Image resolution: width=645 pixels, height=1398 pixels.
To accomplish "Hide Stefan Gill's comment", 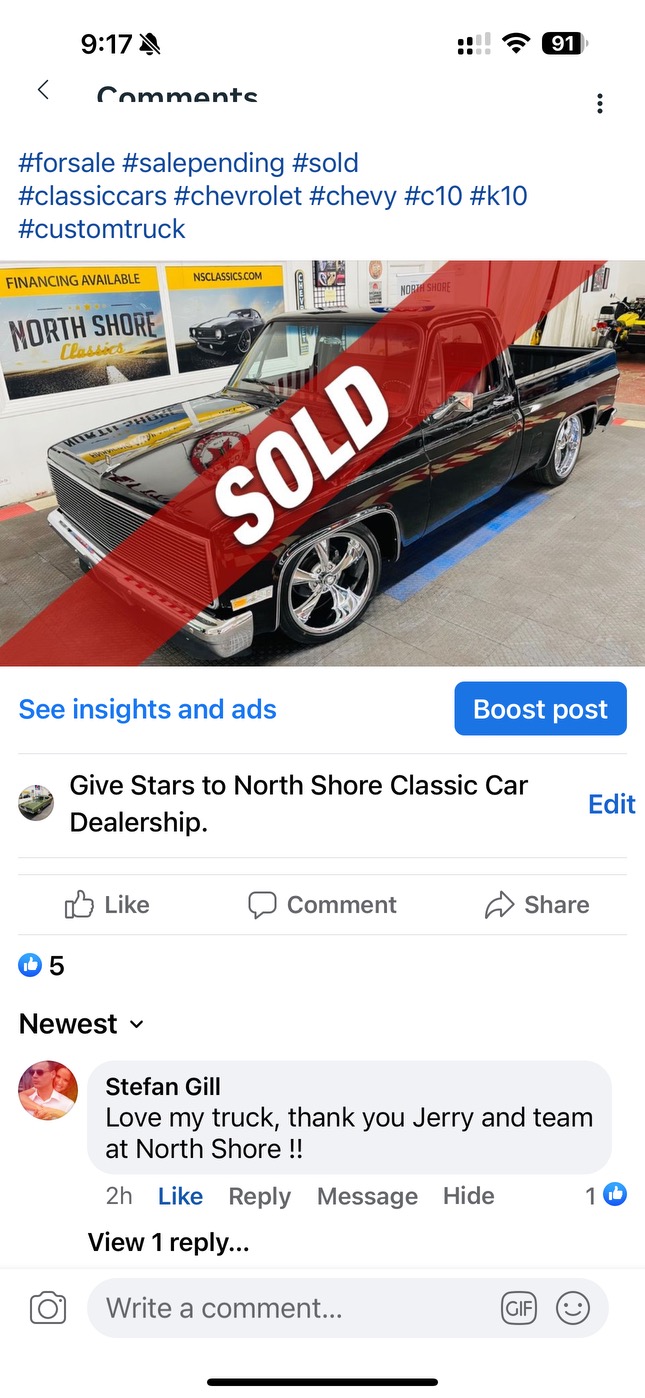I will pyautogui.click(x=468, y=1196).
